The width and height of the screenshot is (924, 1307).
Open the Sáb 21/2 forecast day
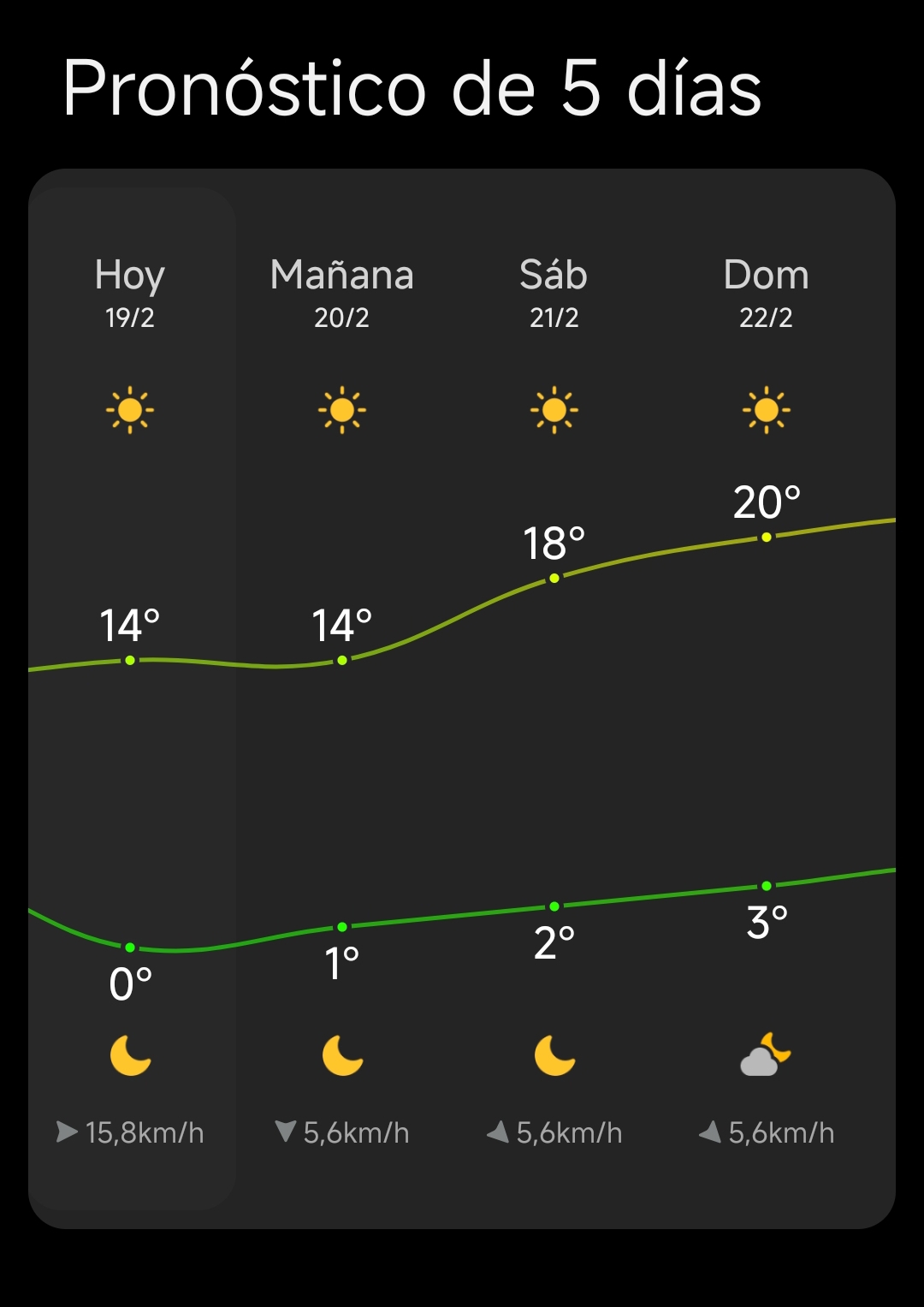[x=554, y=291]
